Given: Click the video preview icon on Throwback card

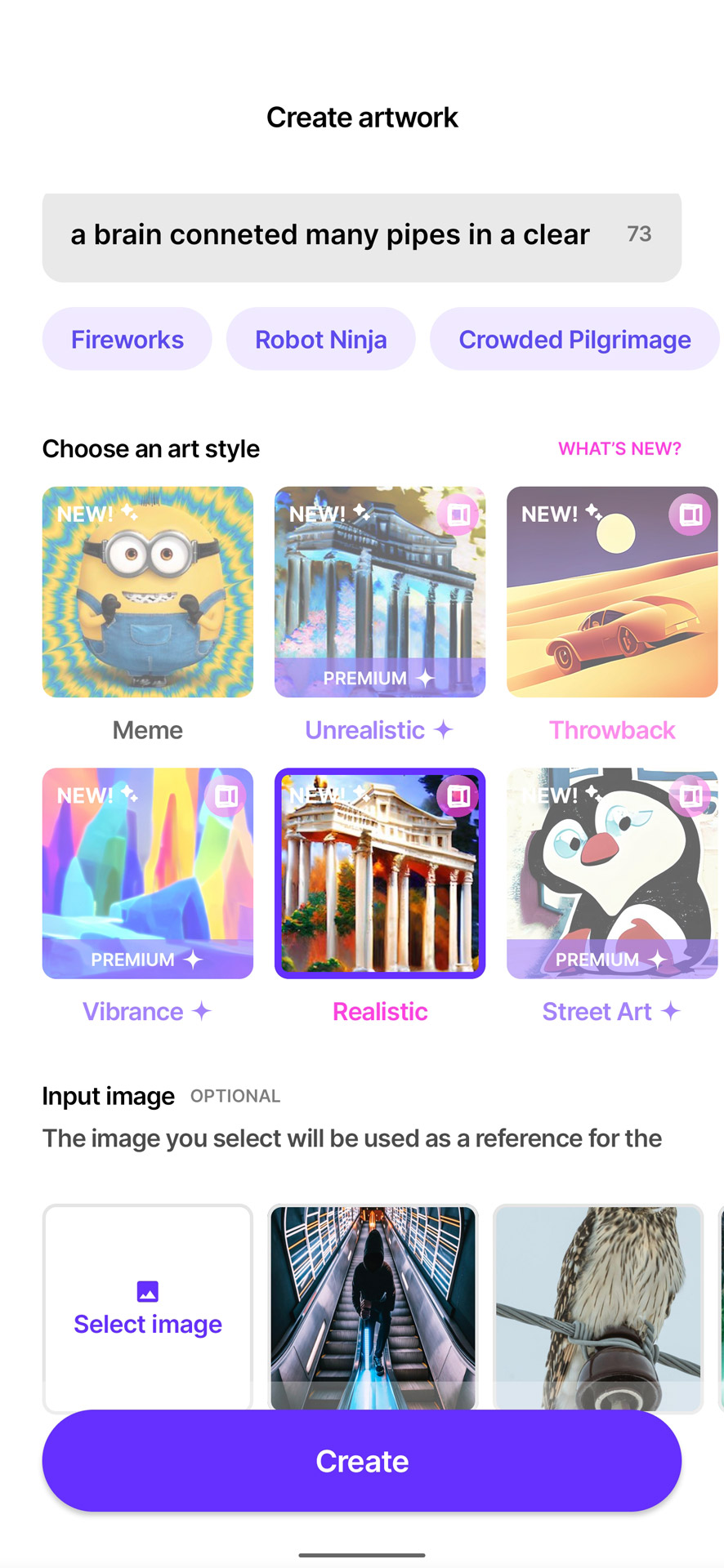Looking at the screenshot, I should coord(689,514).
